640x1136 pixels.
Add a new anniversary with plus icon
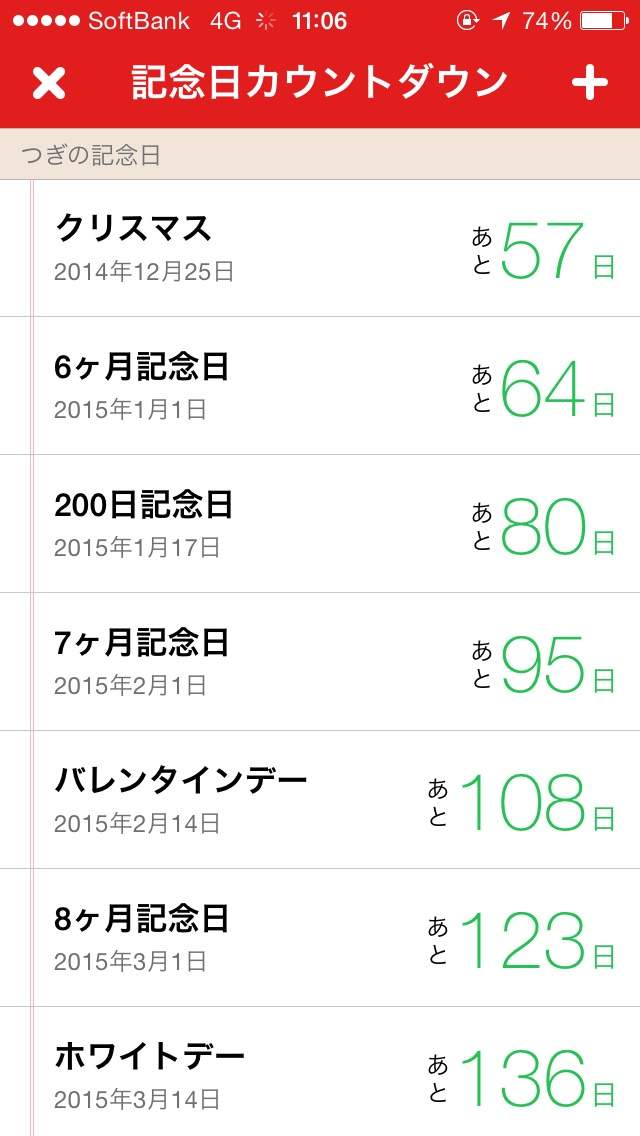(590, 84)
